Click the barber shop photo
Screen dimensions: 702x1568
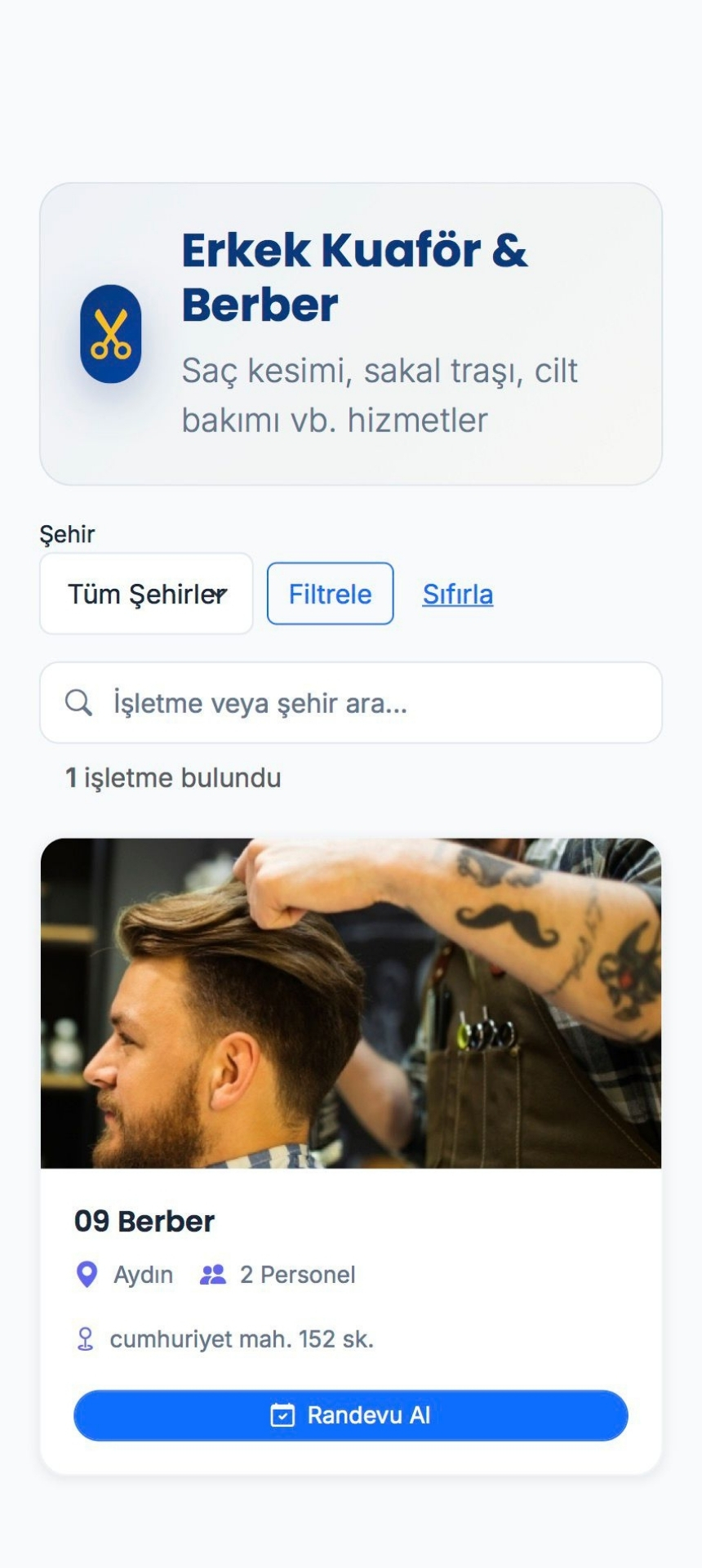(350, 1002)
